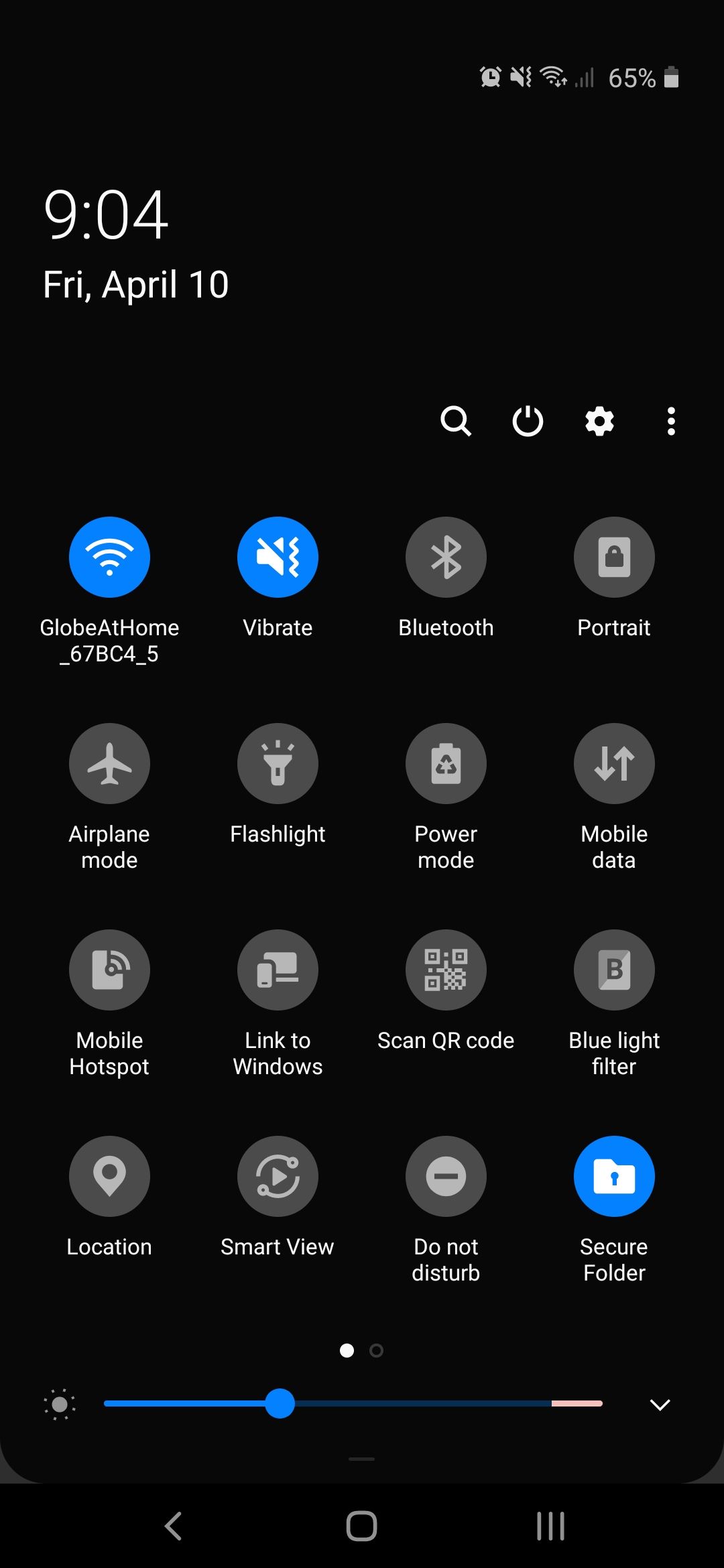Start Smart View
Image resolution: width=724 pixels, height=1568 pixels.
click(x=278, y=1176)
